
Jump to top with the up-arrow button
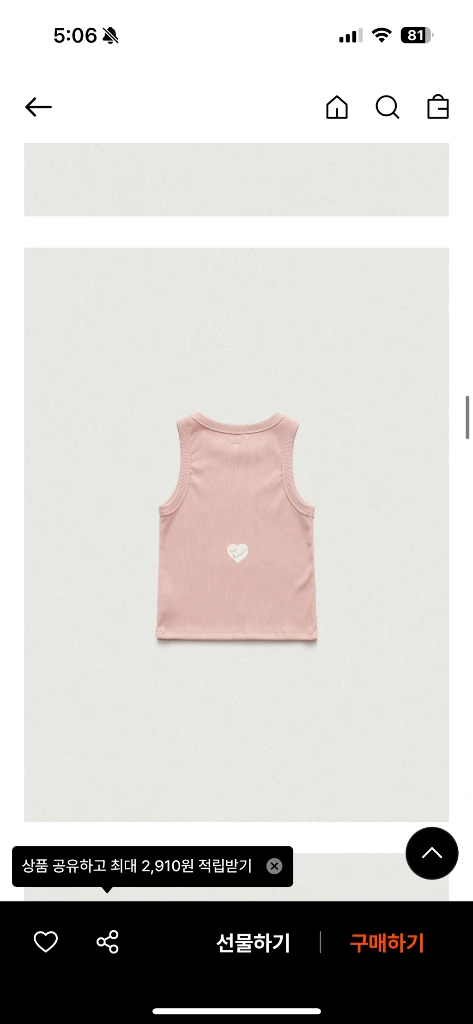point(432,853)
